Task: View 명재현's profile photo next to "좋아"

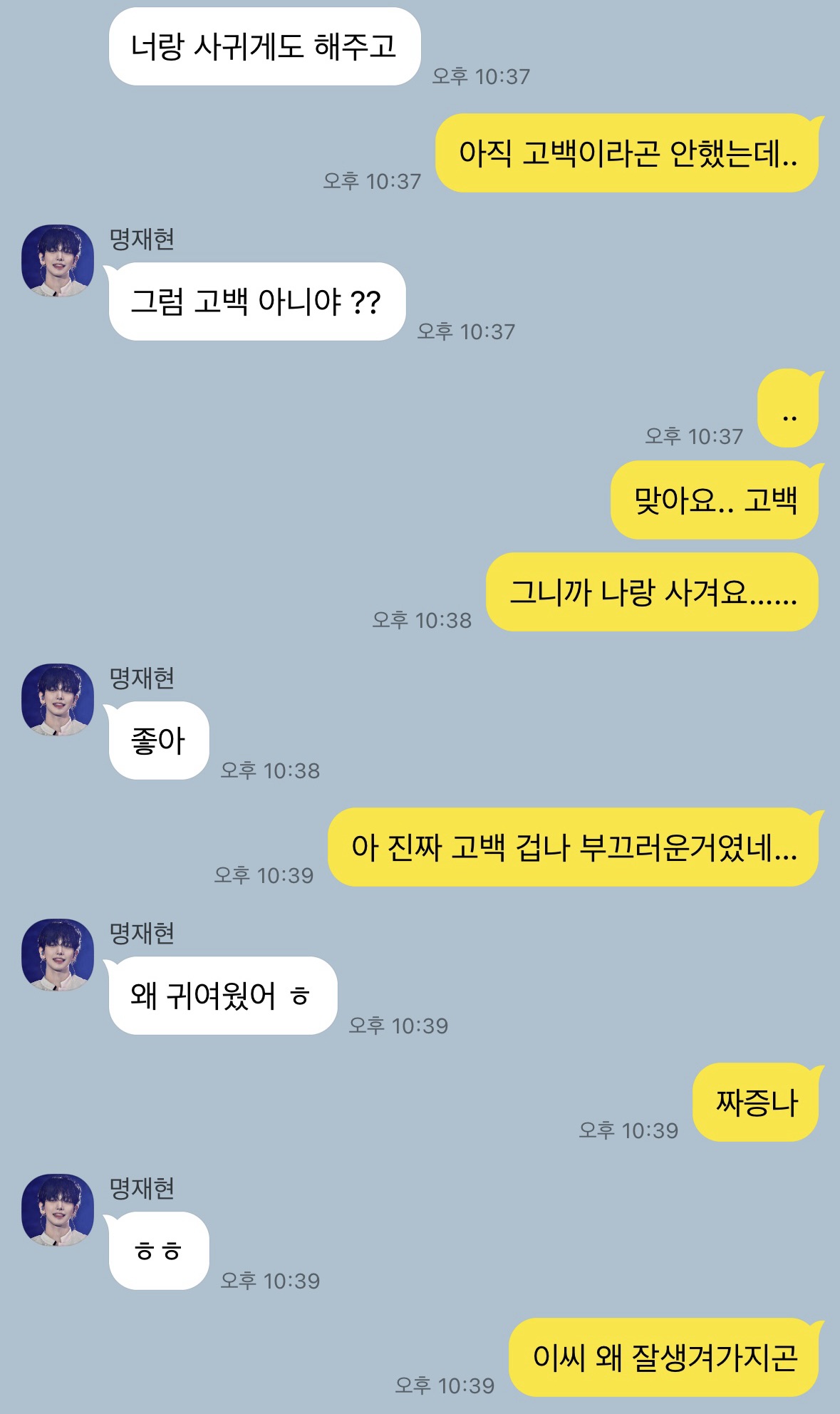Action: pos(58,700)
